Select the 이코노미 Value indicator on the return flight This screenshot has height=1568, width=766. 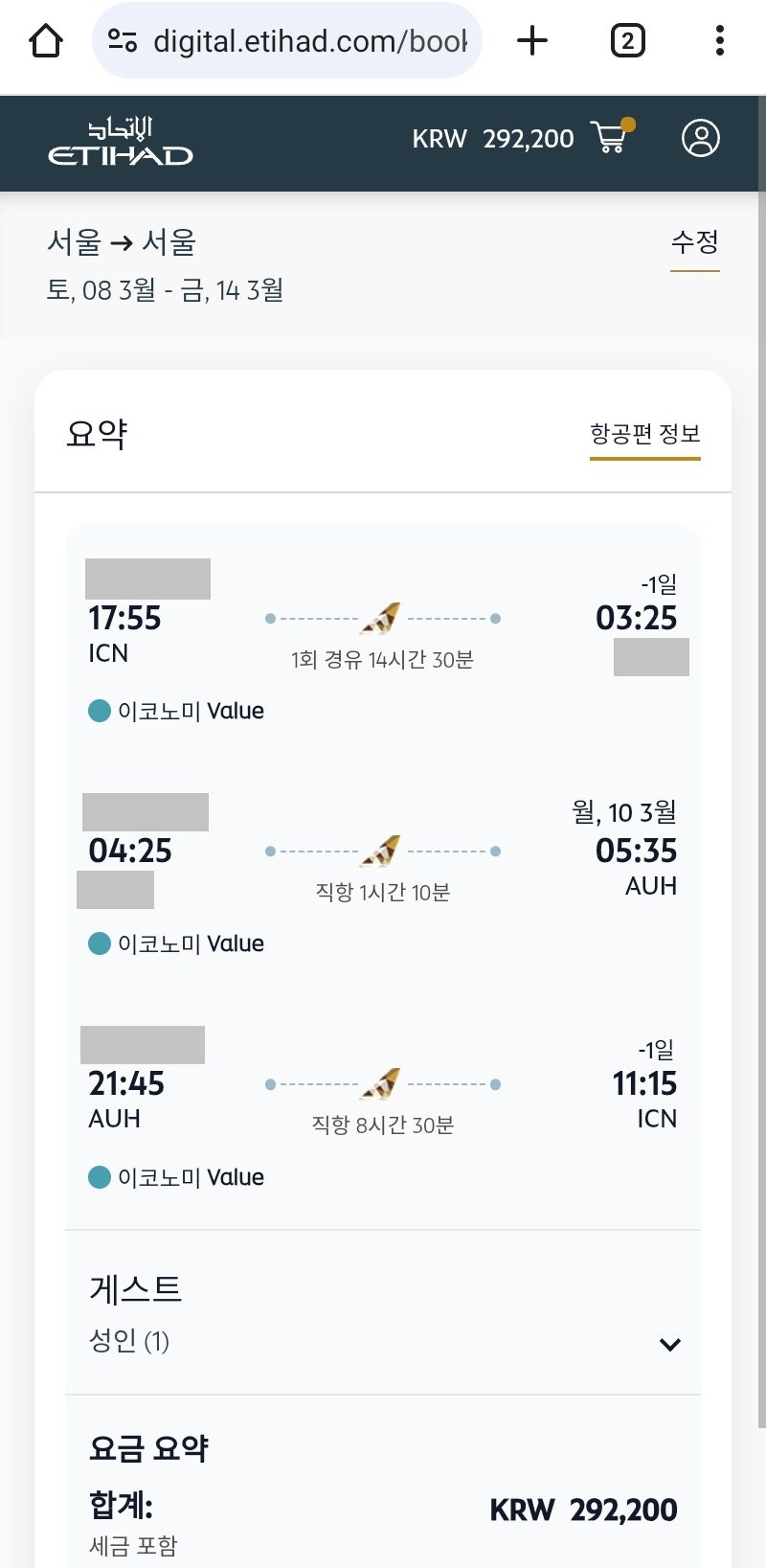(99, 1177)
